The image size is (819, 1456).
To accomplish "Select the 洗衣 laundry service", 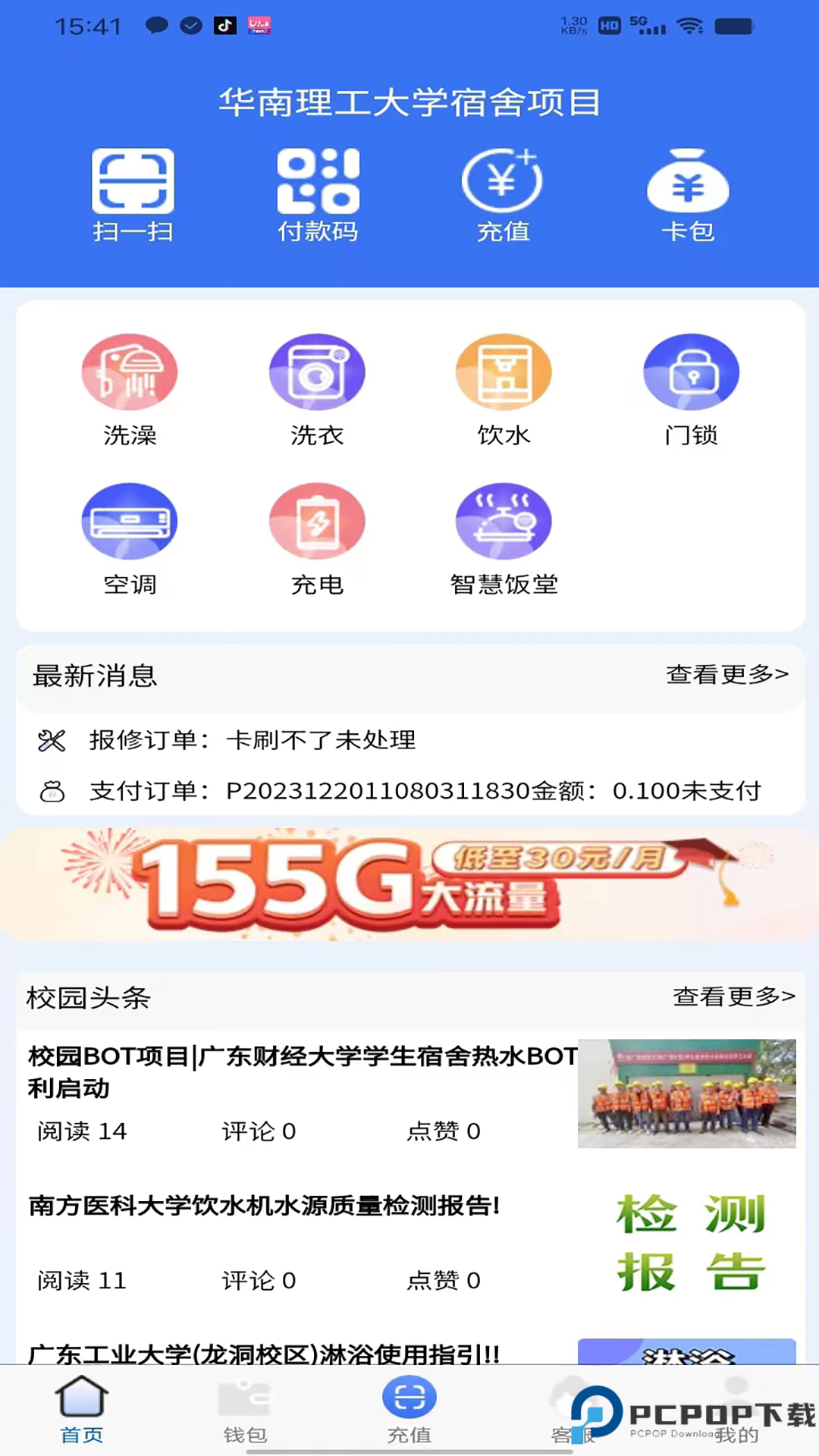I will (x=317, y=387).
